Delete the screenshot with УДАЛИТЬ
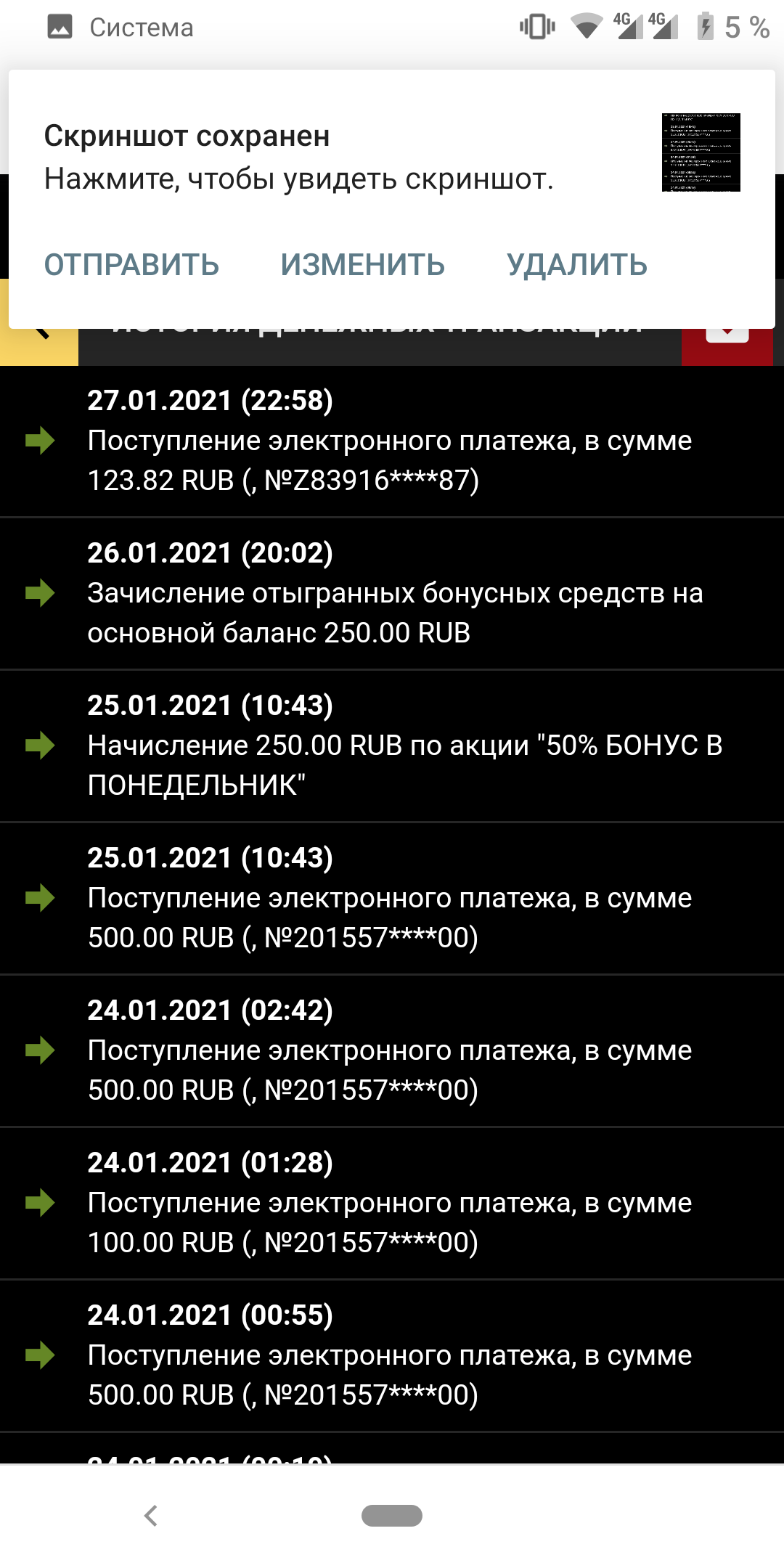Image resolution: width=784 pixels, height=1568 pixels. point(576,265)
